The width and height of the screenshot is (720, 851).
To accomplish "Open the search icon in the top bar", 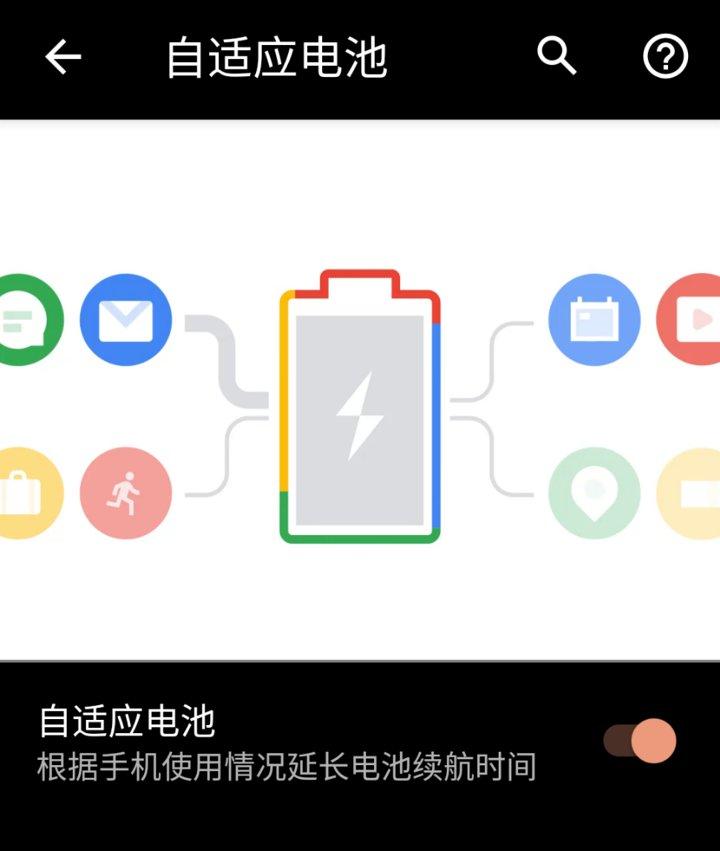I will click(x=557, y=57).
